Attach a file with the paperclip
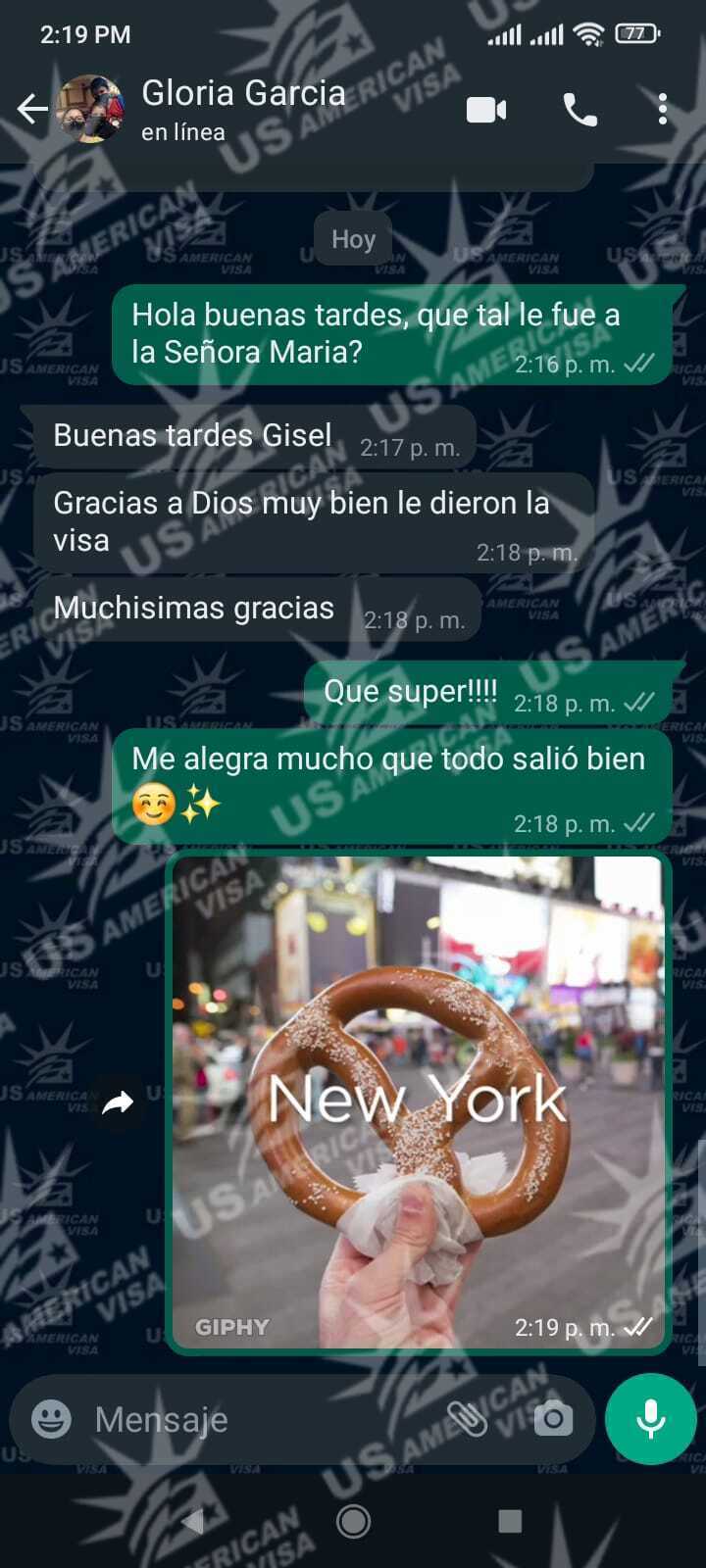 pos(468,1418)
